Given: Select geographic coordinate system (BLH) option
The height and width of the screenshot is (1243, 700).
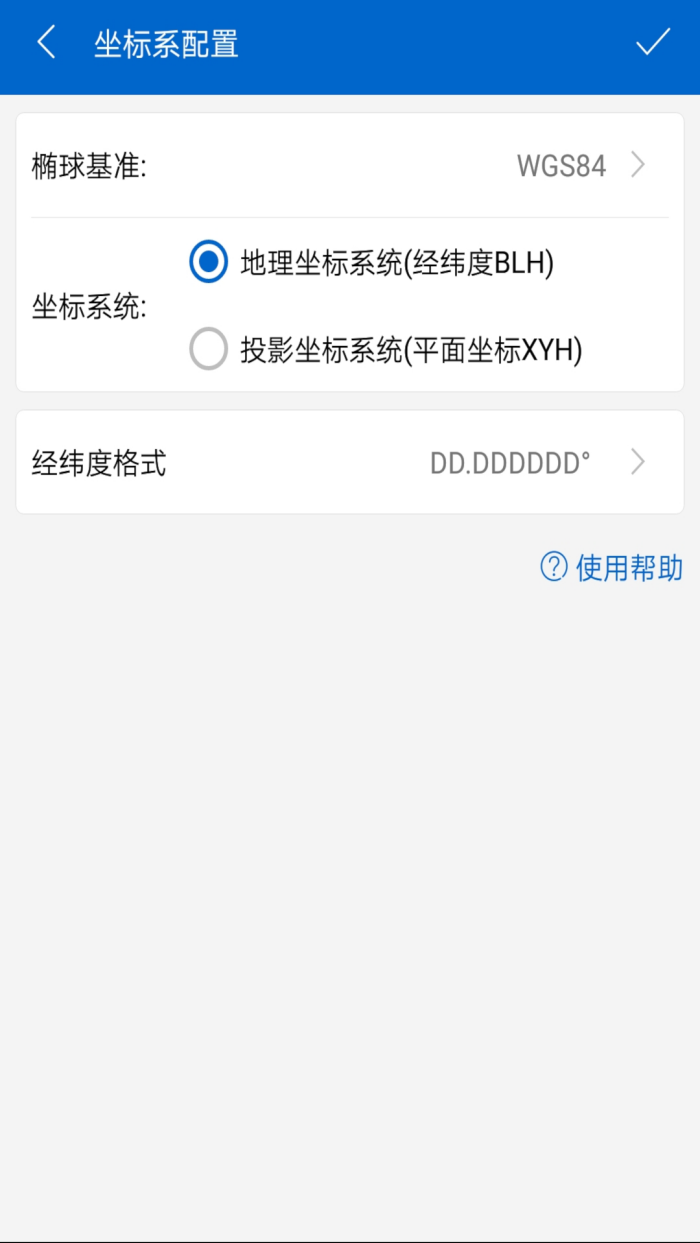Looking at the screenshot, I should pyautogui.click(x=209, y=263).
